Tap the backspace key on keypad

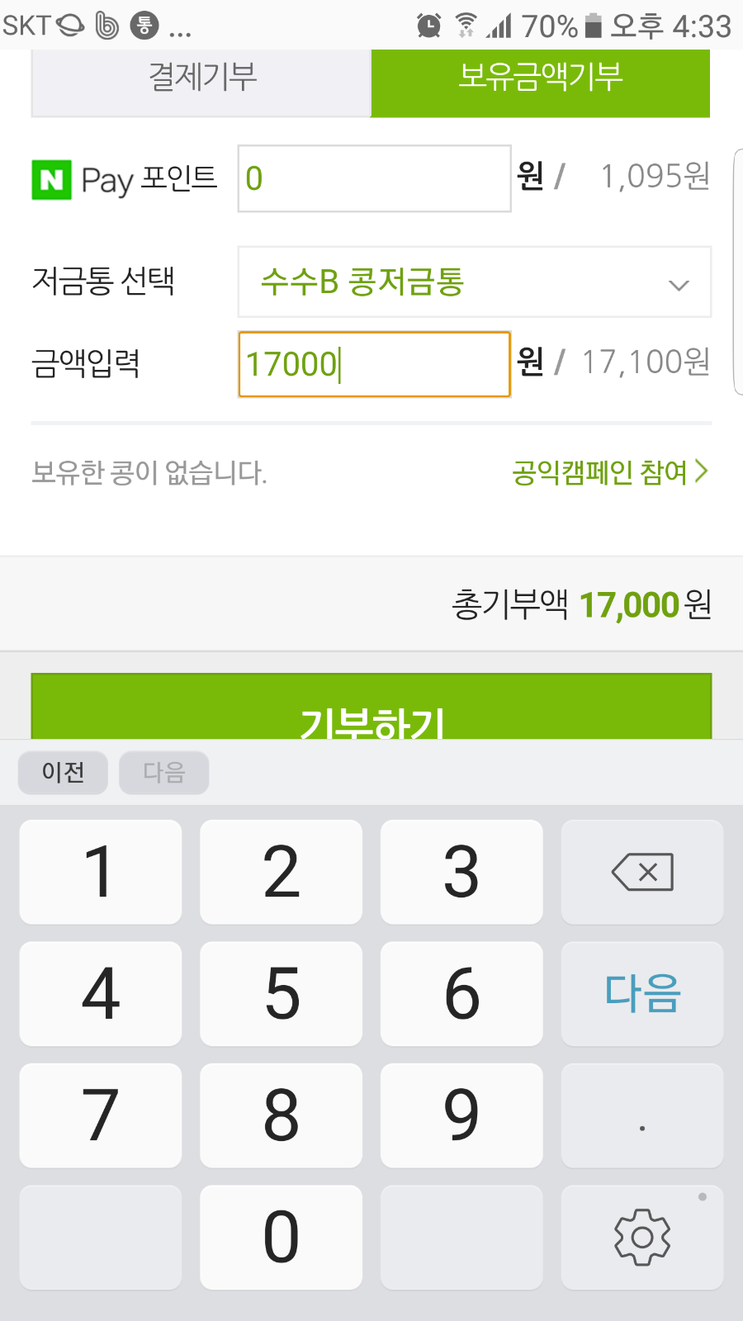(x=642, y=872)
